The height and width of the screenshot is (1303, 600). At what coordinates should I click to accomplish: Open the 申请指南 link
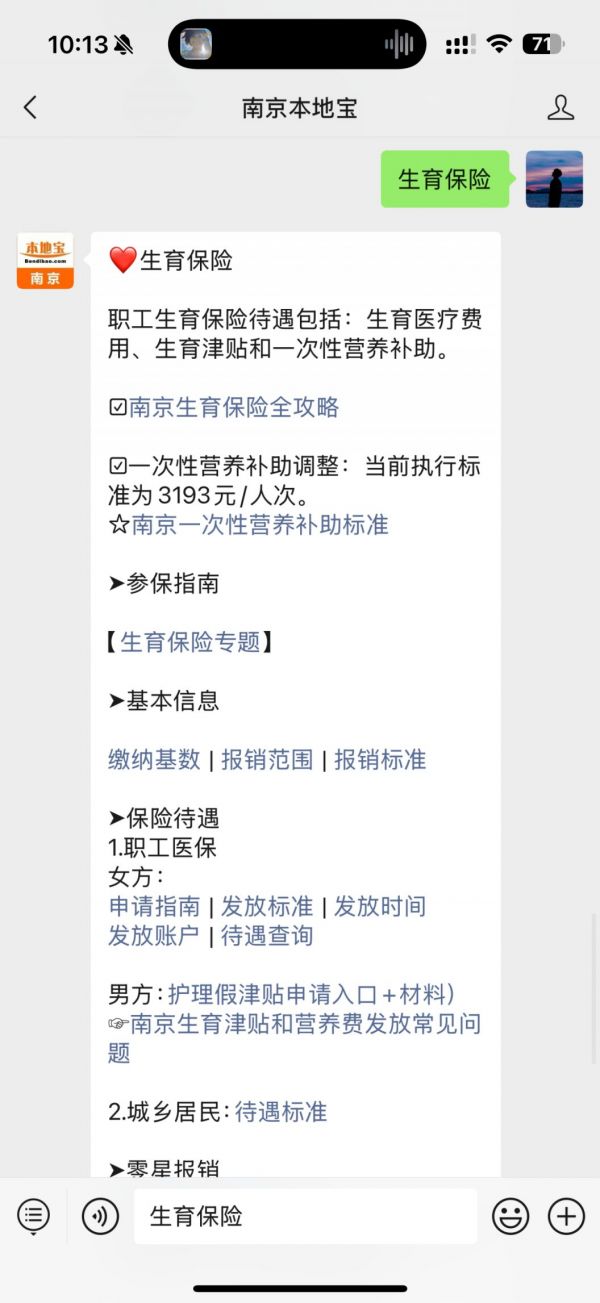(154, 907)
